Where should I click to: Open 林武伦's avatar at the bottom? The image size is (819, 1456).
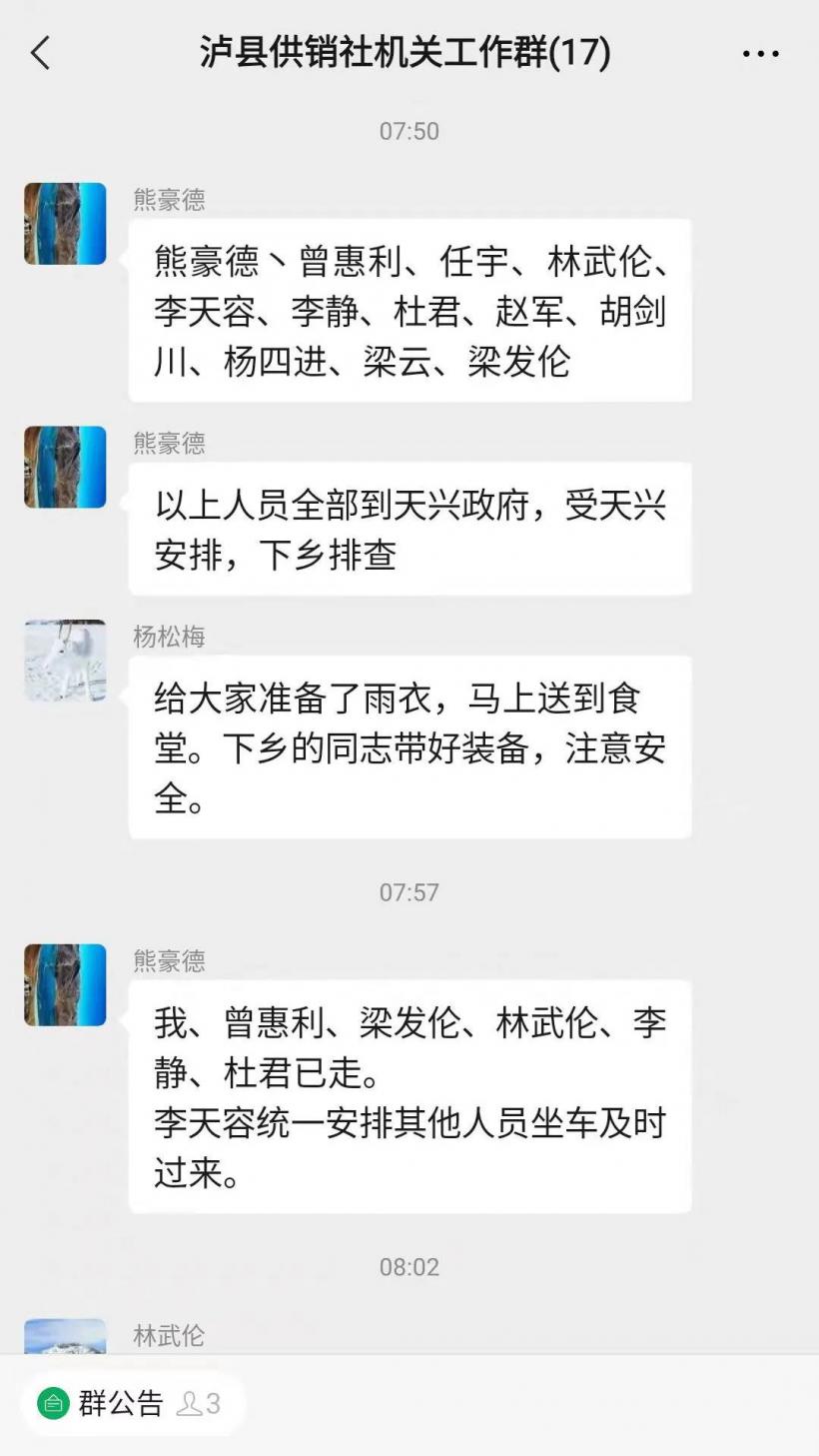tap(65, 1336)
